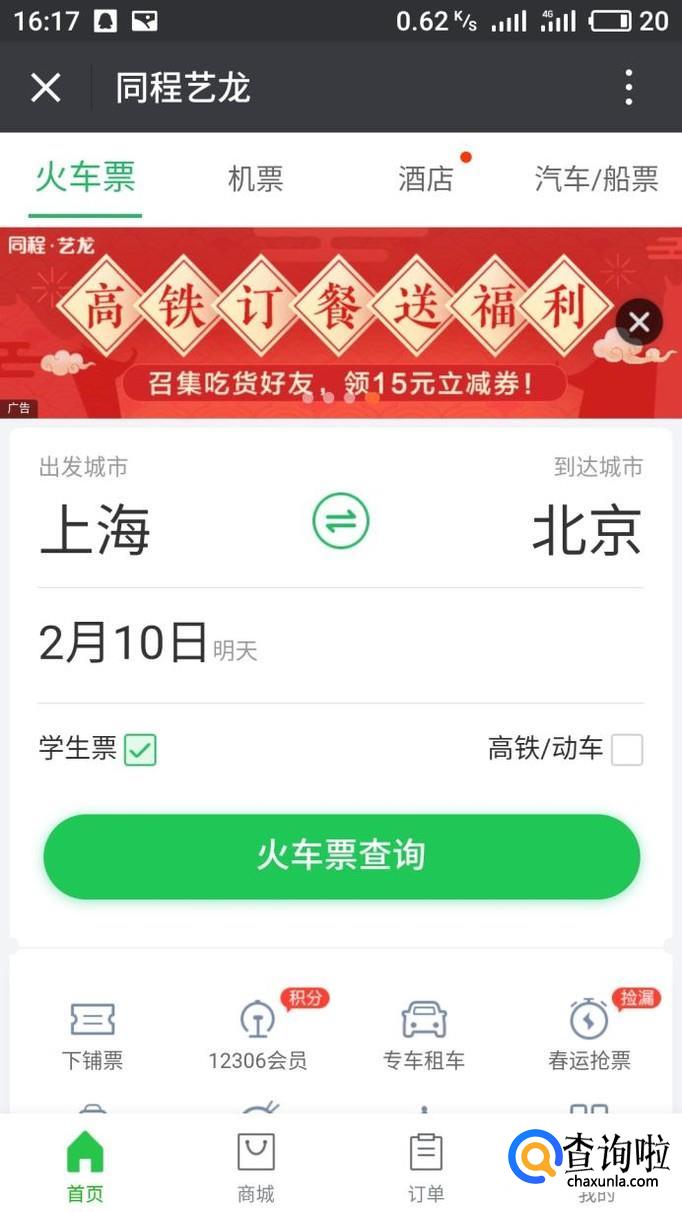Image resolution: width=682 pixels, height=1212 pixels.
Task: Change arrival city 北京
Action: tap(586, 530)
